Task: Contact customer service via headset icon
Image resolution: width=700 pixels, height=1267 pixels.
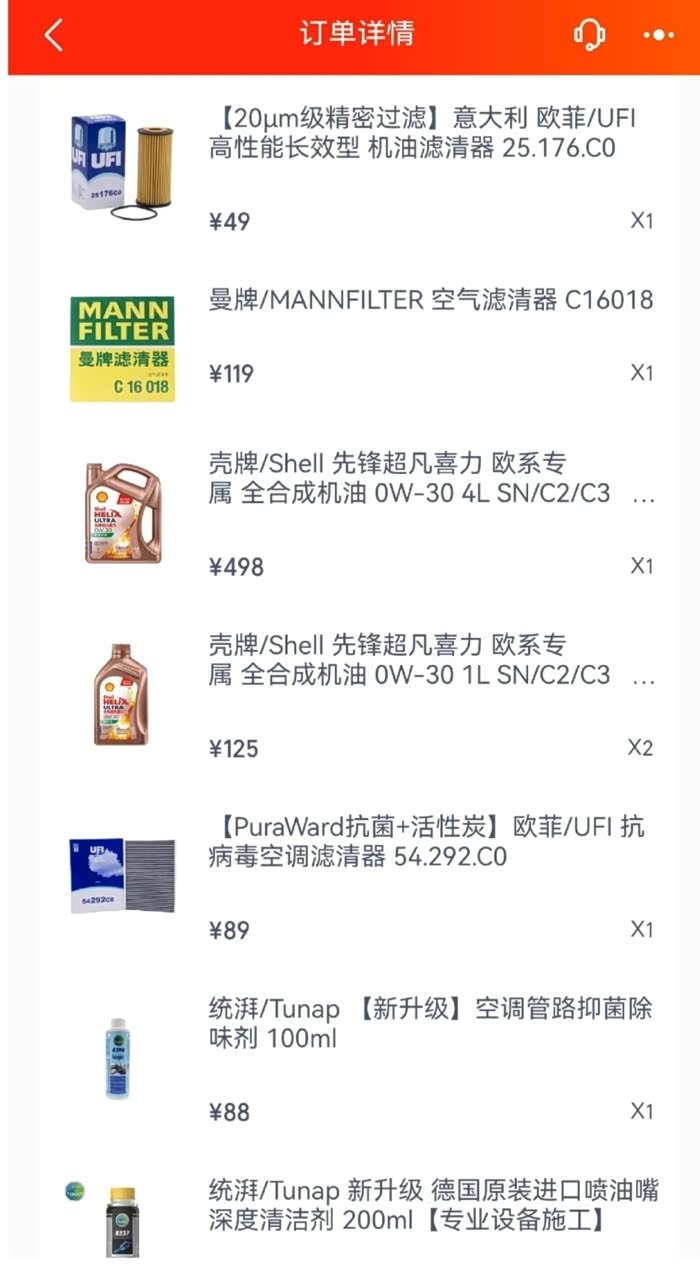Action: [589, 36]
